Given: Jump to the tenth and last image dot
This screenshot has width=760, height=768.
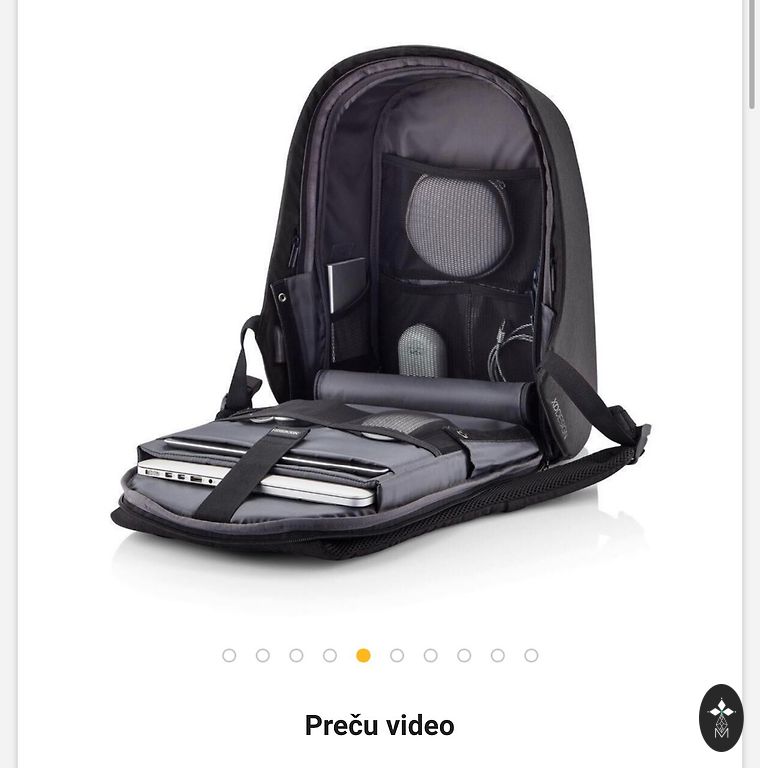Looking at the screenshot, I should tap(531, 655).
